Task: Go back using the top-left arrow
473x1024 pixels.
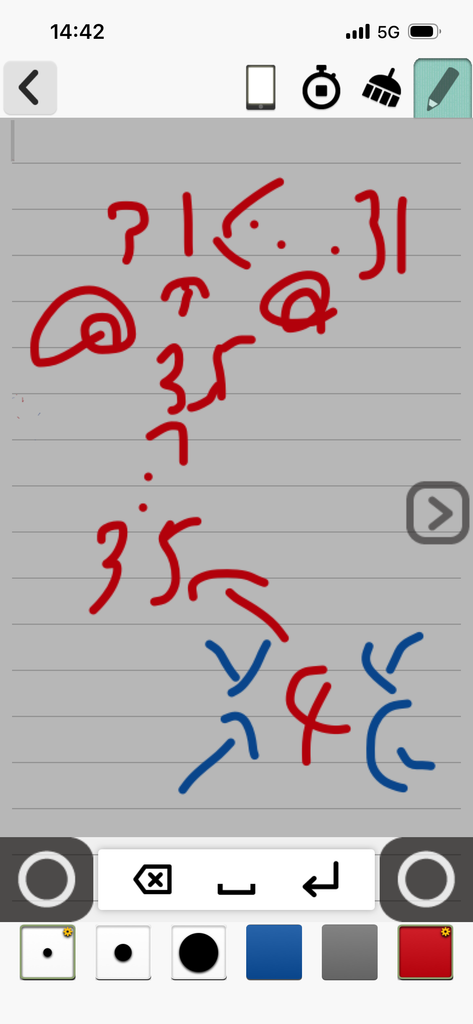Action: [29, 88]
